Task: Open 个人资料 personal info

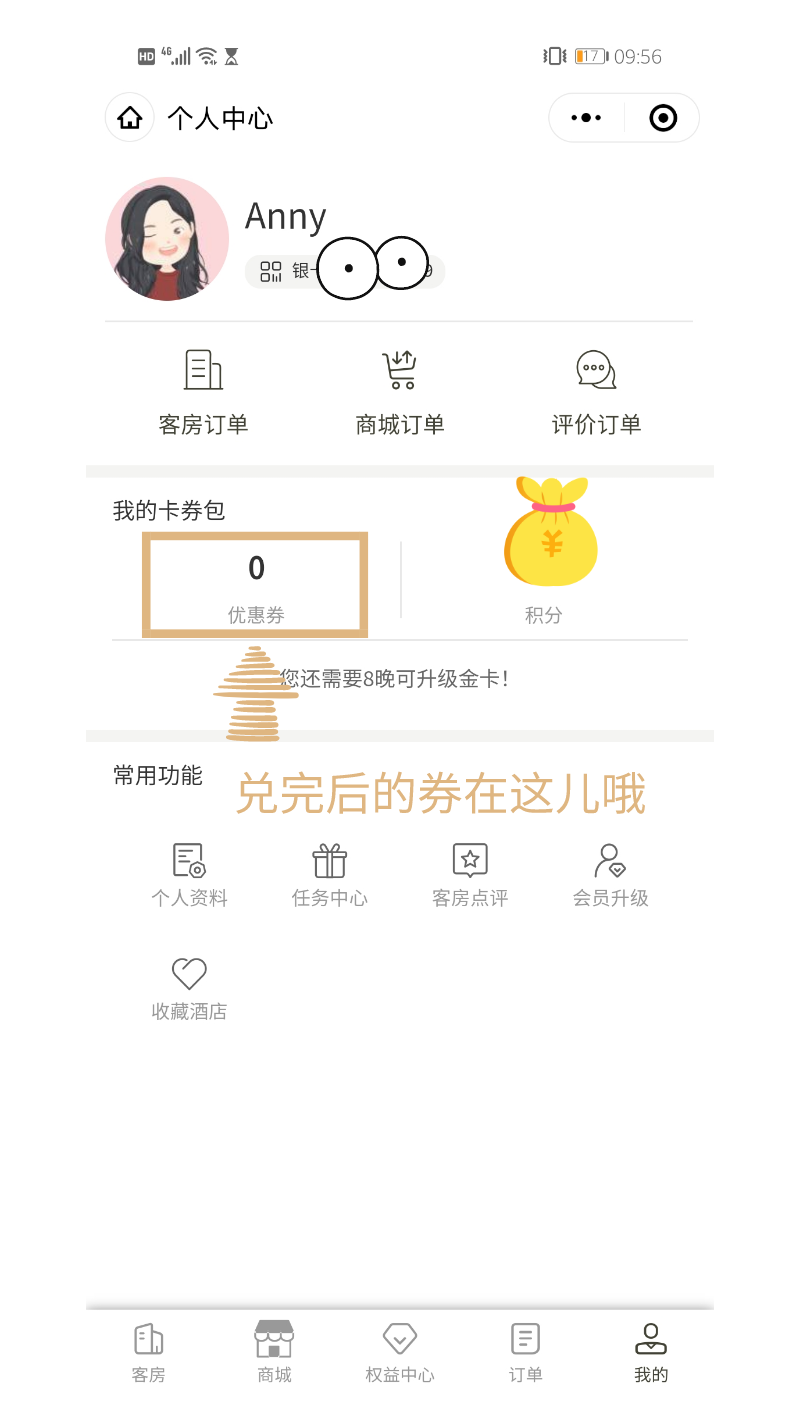Action: (189, 875)
